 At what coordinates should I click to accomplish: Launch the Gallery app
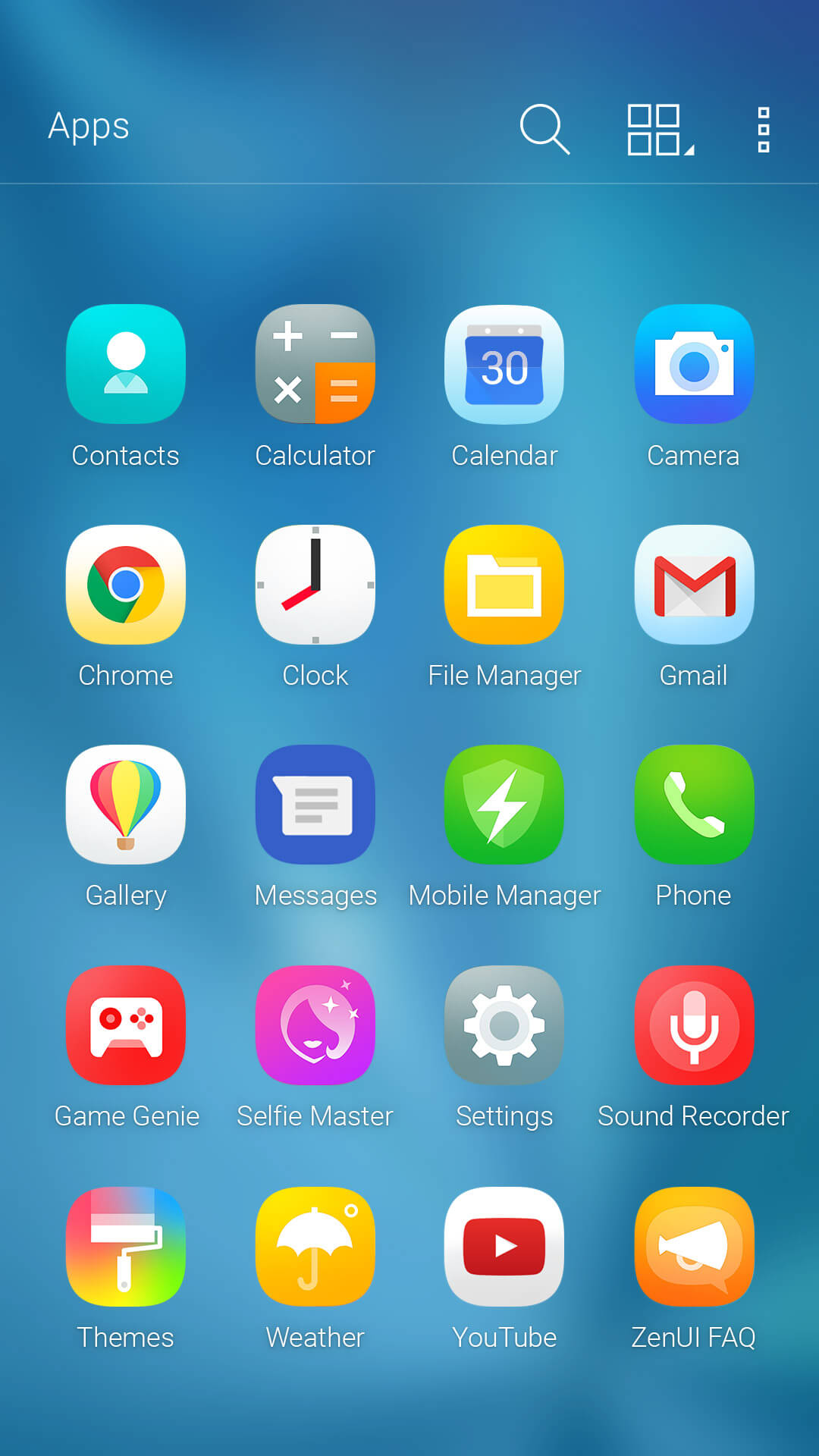point(125,804)
